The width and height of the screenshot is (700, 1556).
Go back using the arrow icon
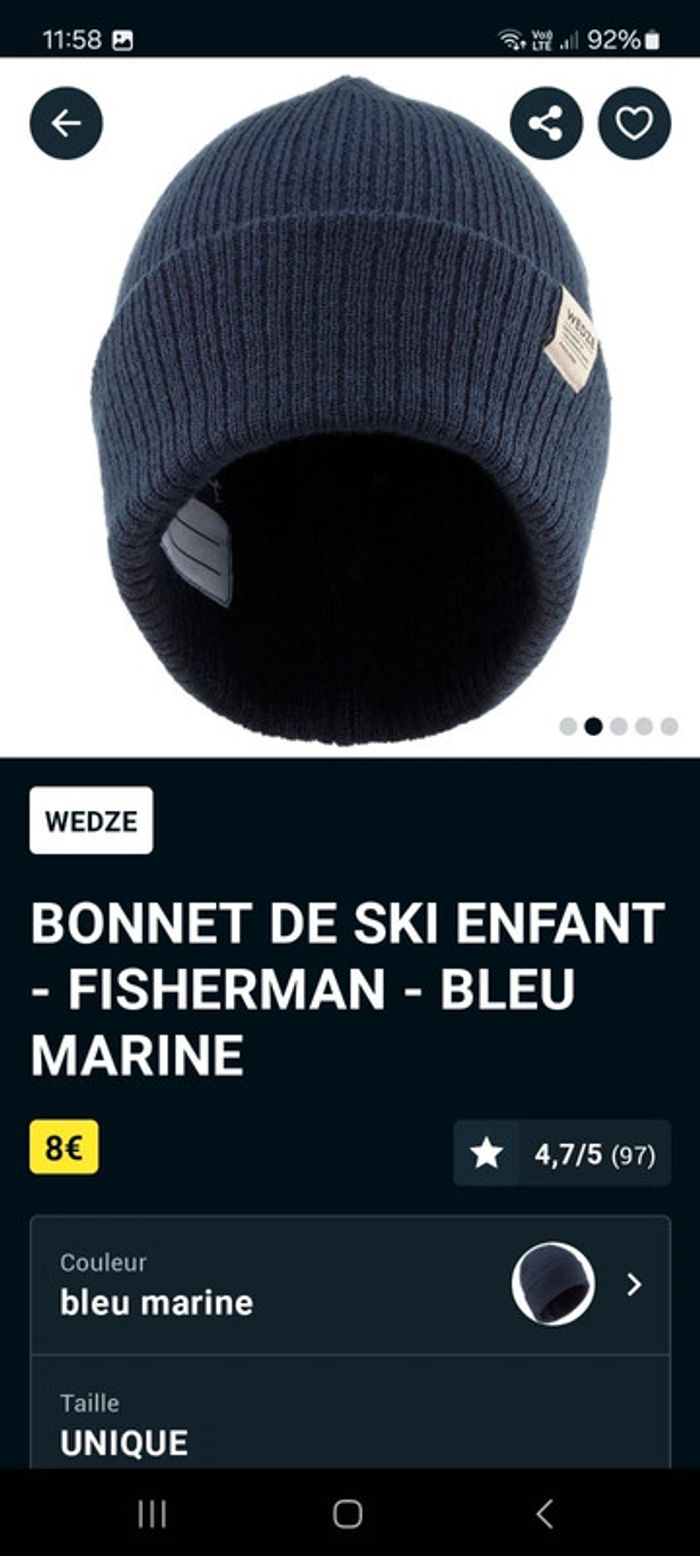pos(66,123)
